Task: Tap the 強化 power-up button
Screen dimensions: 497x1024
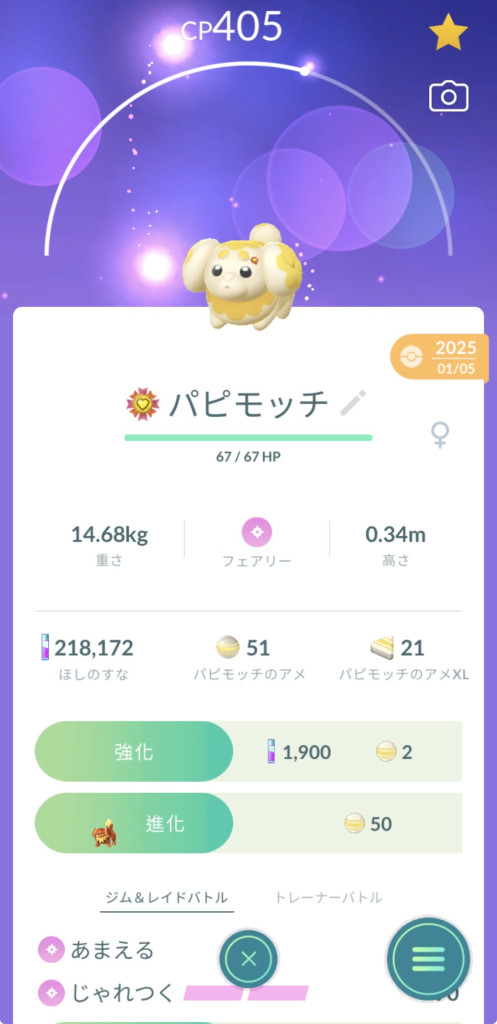Action: pos(134,752)
